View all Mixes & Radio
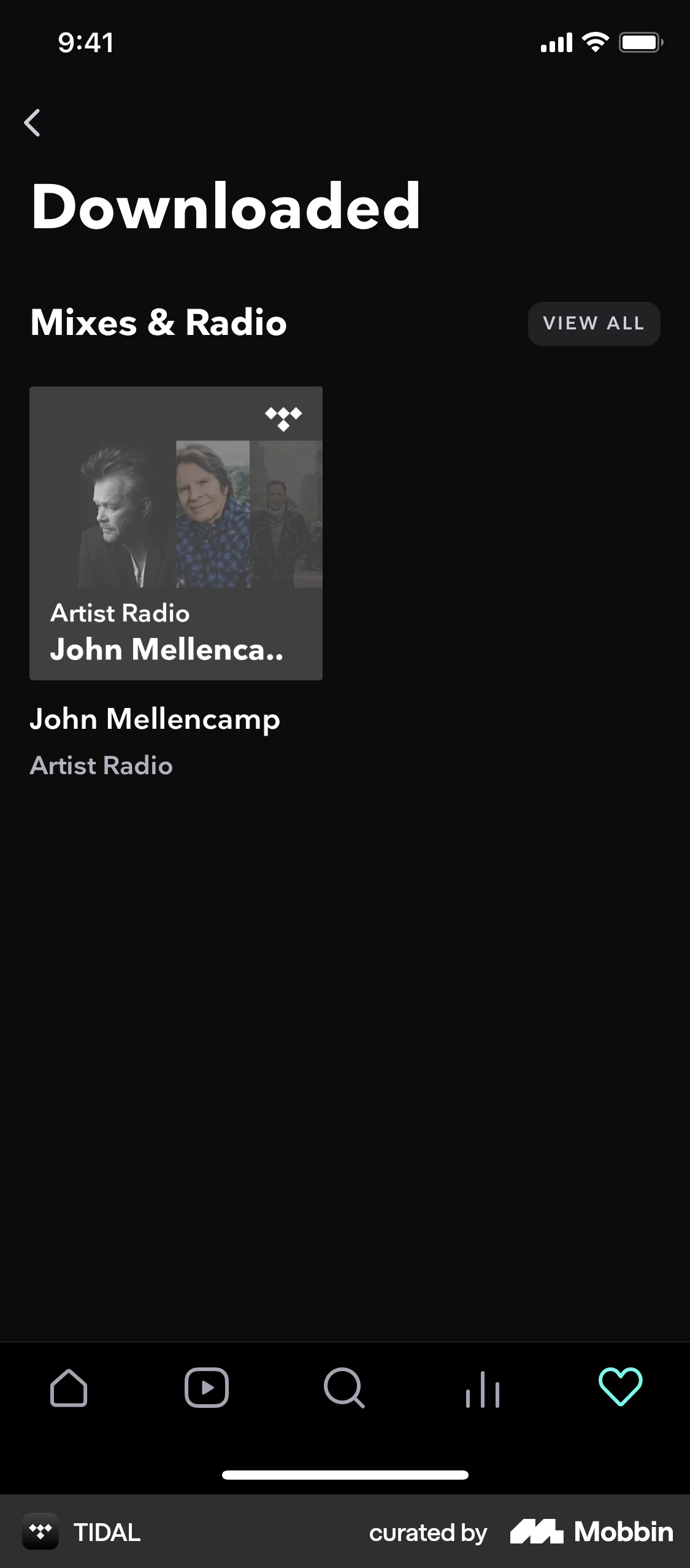Image resolution: width=690 pixels, height=1568 pixels. [x=593, y=323]
